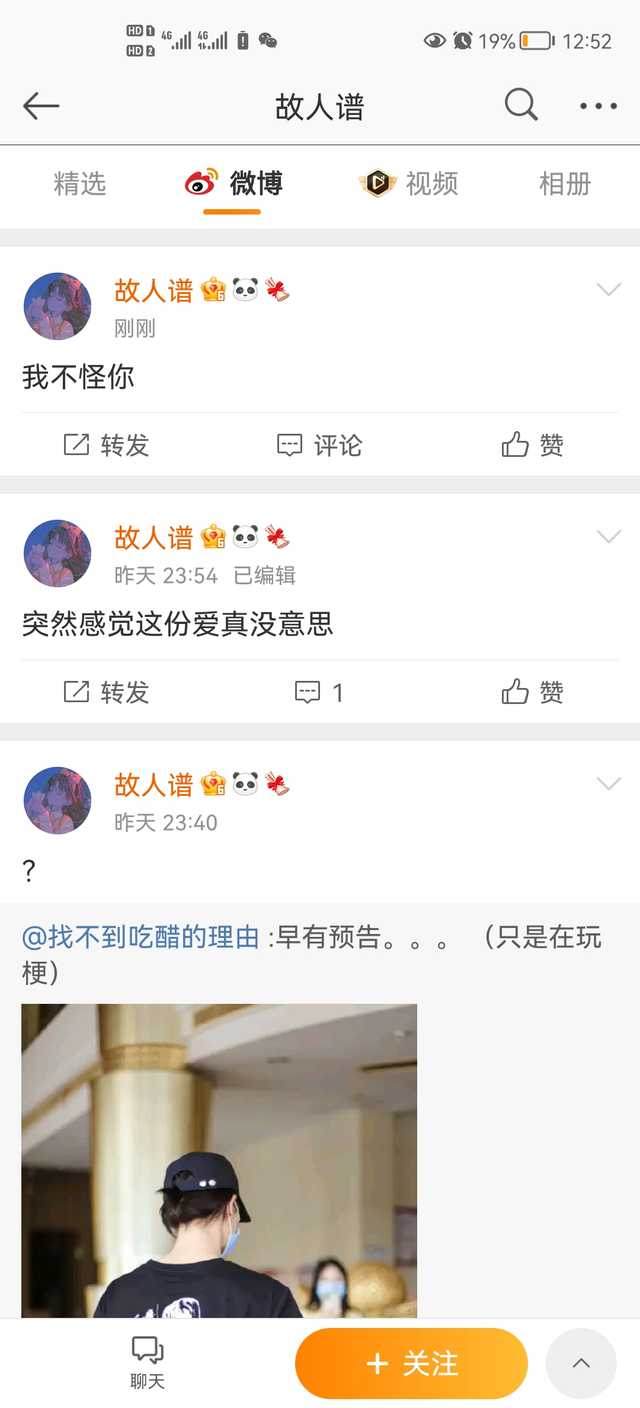The width and height of the screenshot is (640, 1408).
Task: Open mentioned user @找不到吃醋的理由
Action: (141, 938)
